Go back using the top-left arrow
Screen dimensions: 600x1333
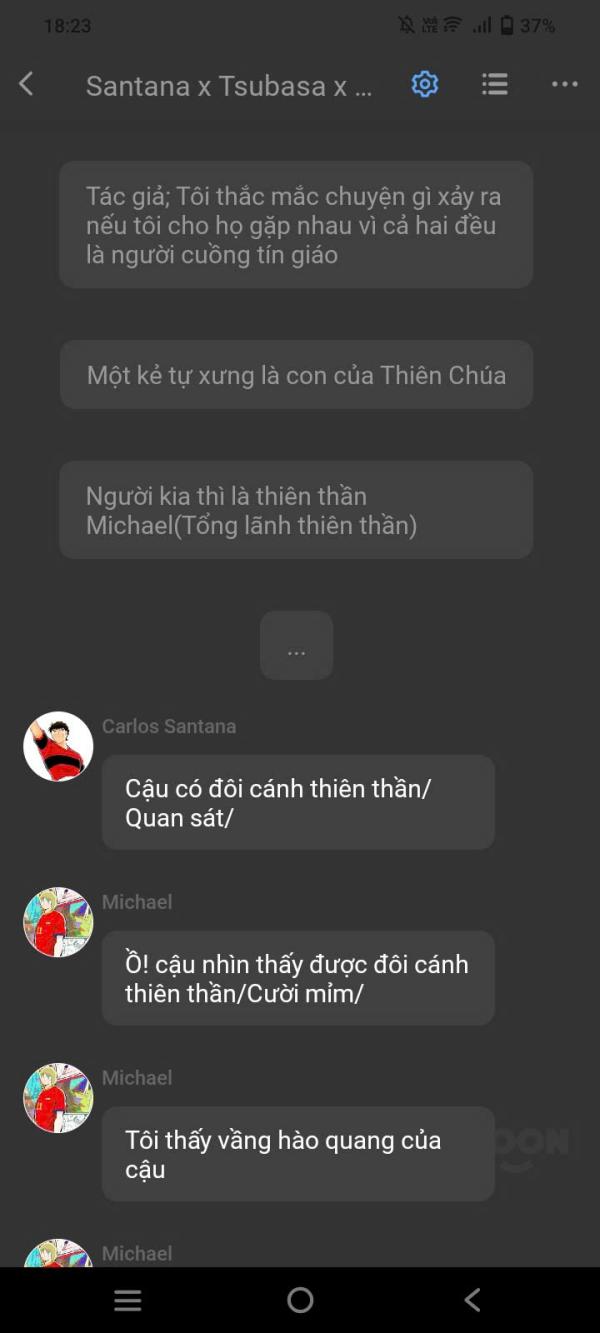(27, 85)
